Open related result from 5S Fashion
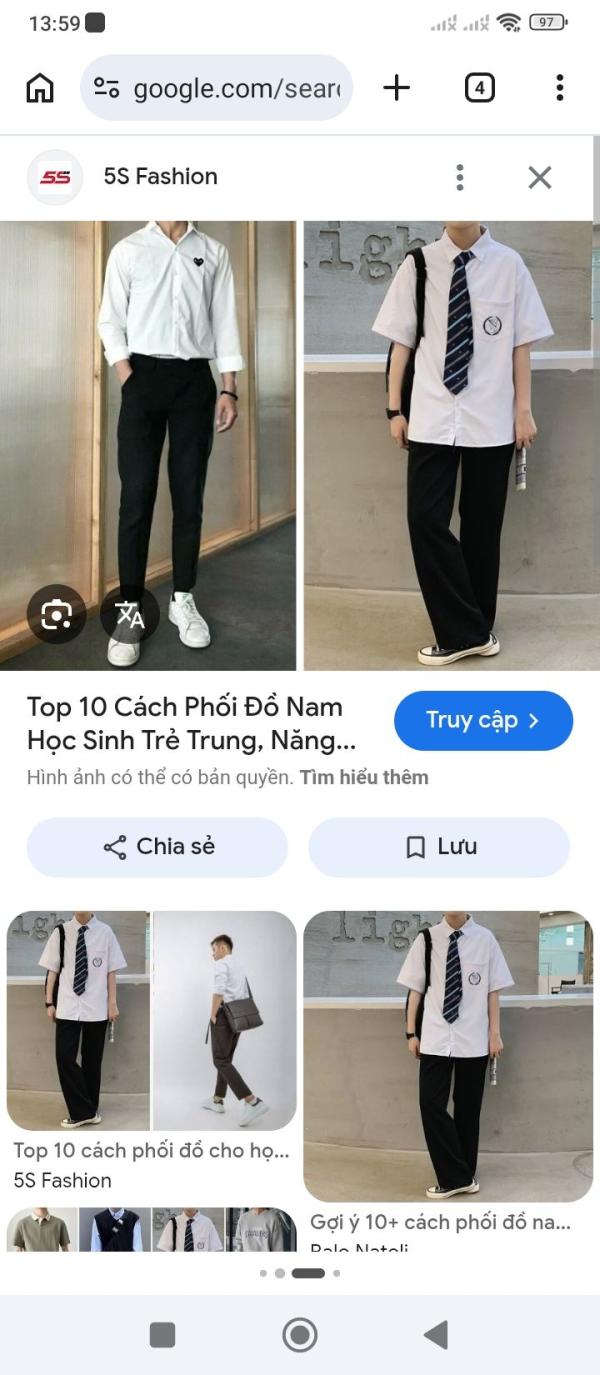The height and width of the screenshot is (1375, 600). point(152,1050)
